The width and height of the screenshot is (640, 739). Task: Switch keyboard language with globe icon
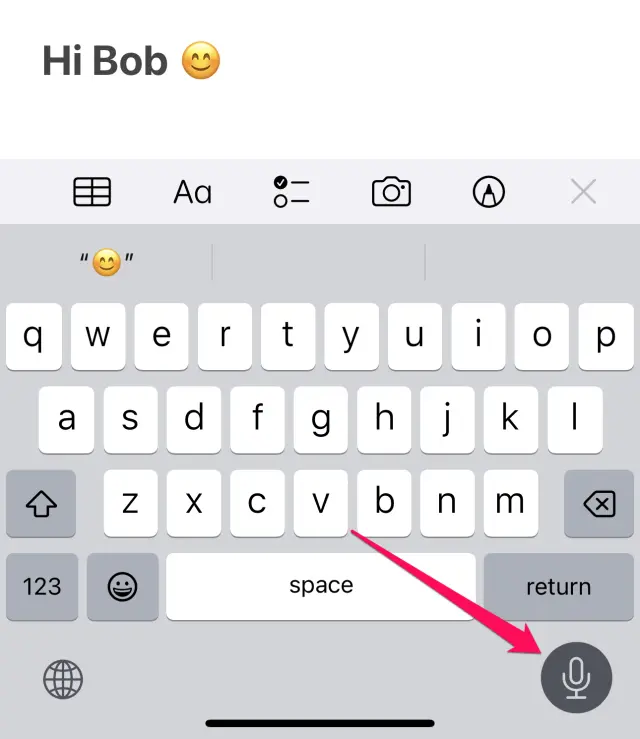tap(63, 680)
